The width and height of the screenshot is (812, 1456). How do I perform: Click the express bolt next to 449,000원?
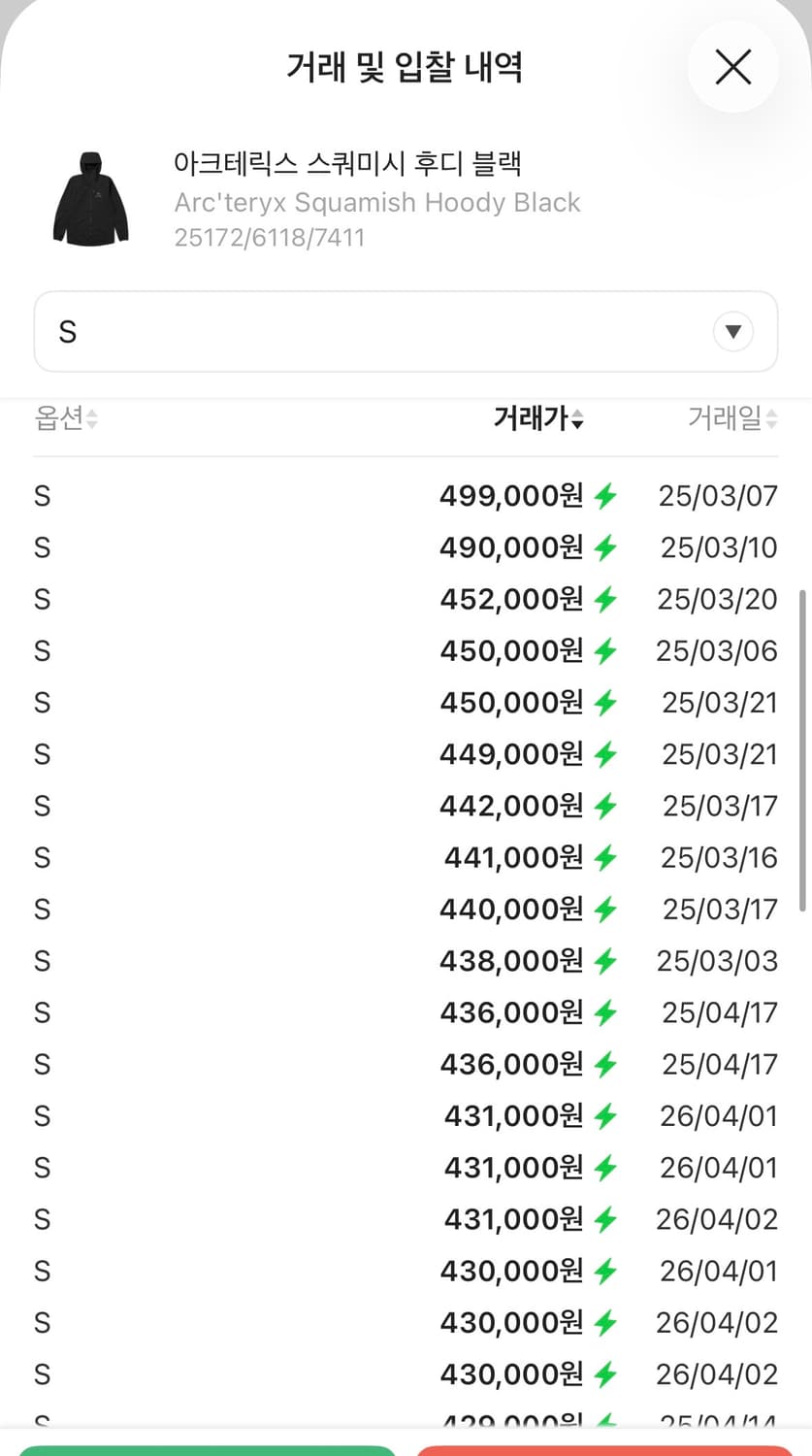[x=604, y=754]
